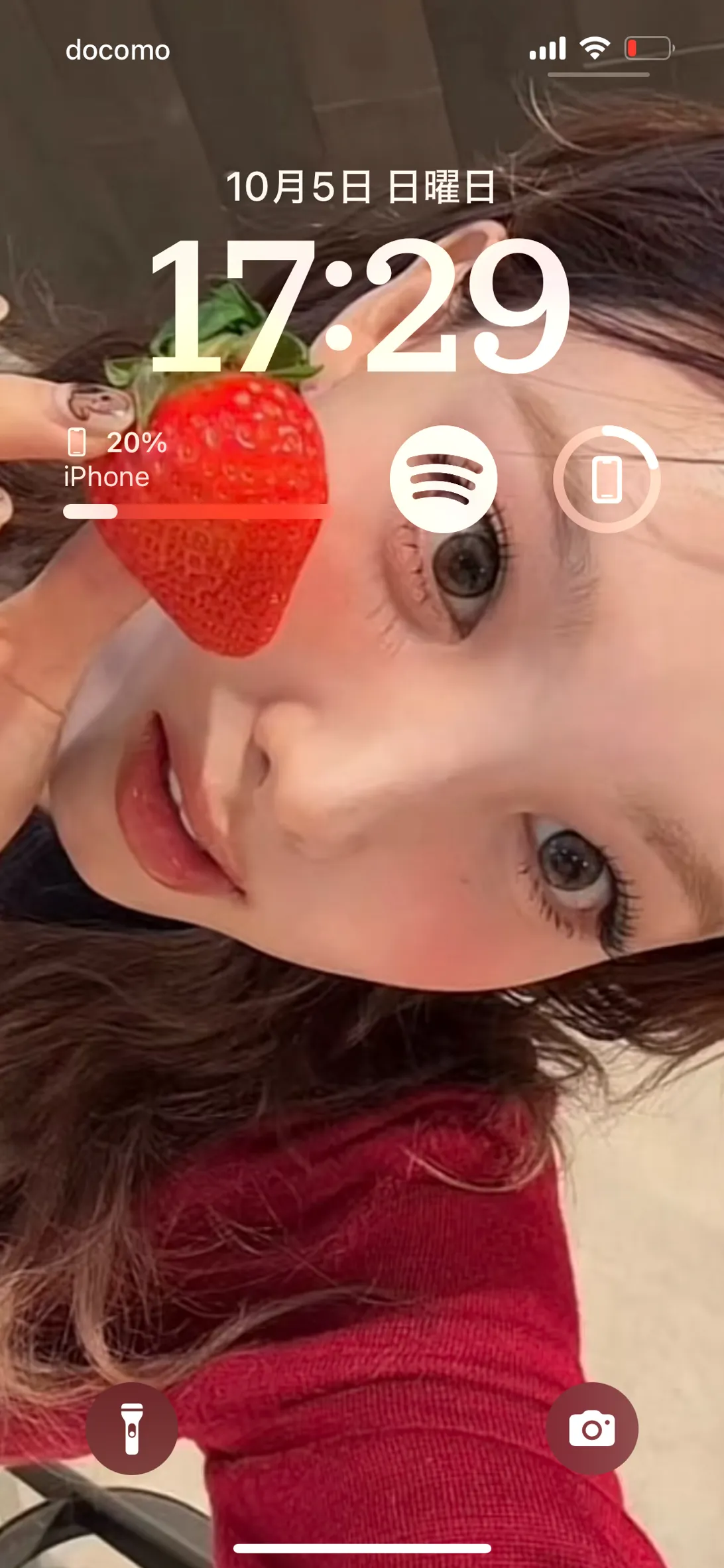Image resolution: width=724 pixels, height=1568 pixels.
Task: Open the camera from lock screen
Action: point(592,1428)
